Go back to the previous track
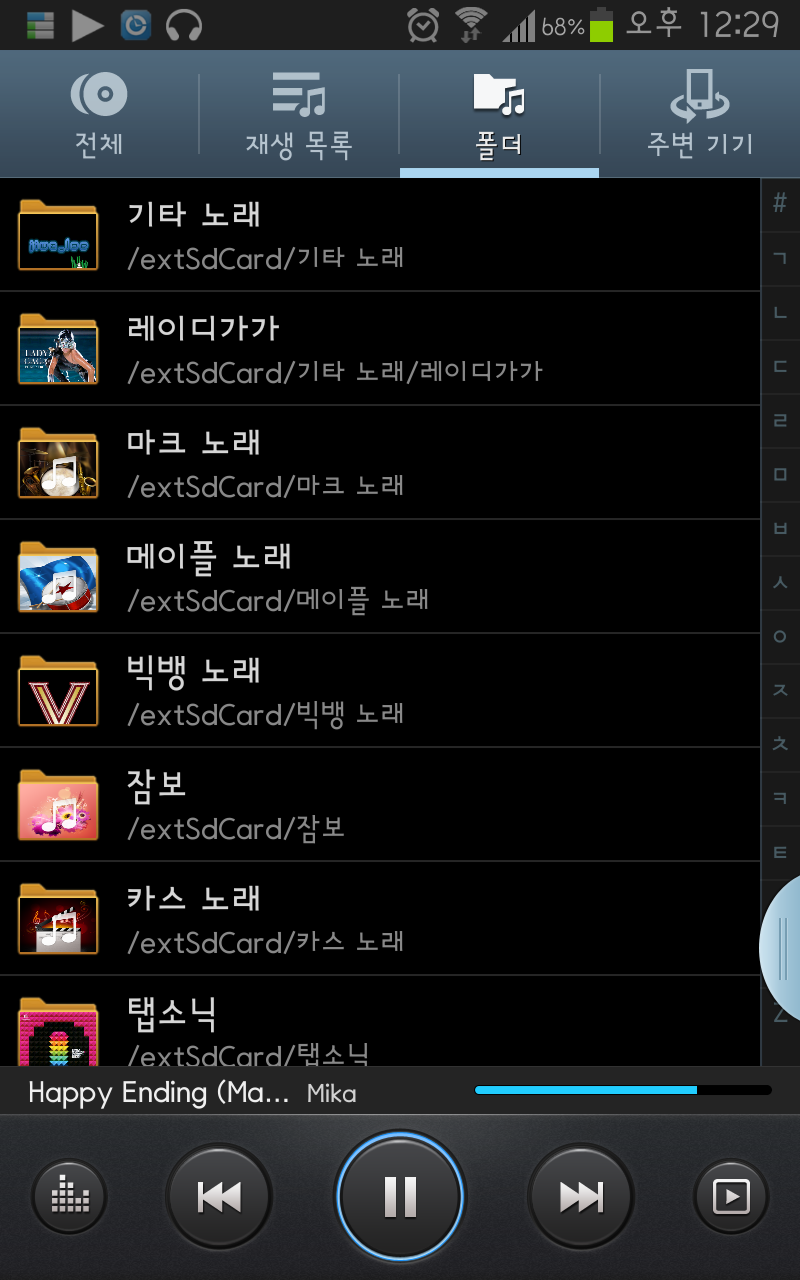Image resolution: width=800 pixels, height=1280 pixels. (x=219, y=1196)
